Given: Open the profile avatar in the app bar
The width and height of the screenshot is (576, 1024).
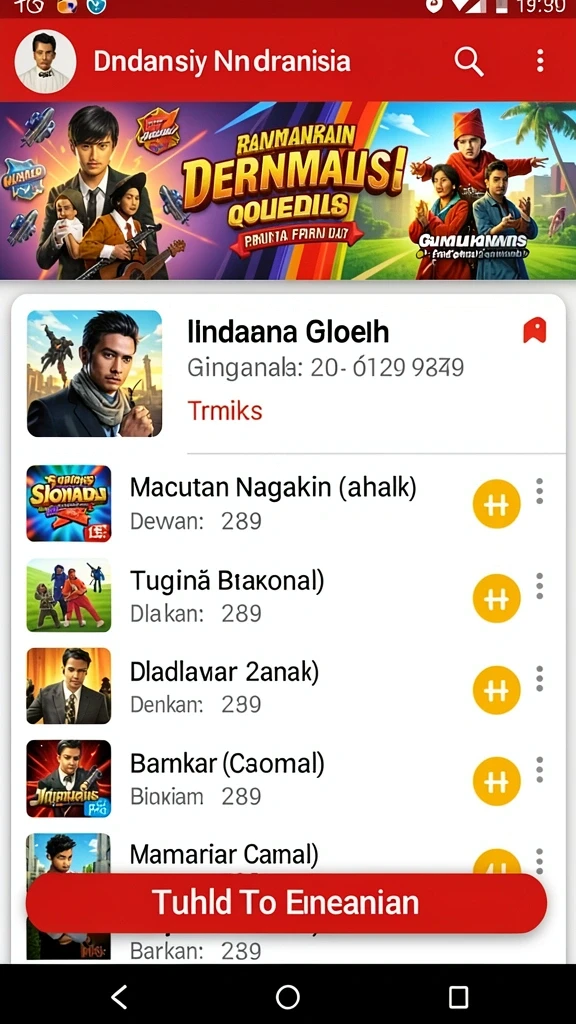Looking at the screenshot, I should [45, 61].
